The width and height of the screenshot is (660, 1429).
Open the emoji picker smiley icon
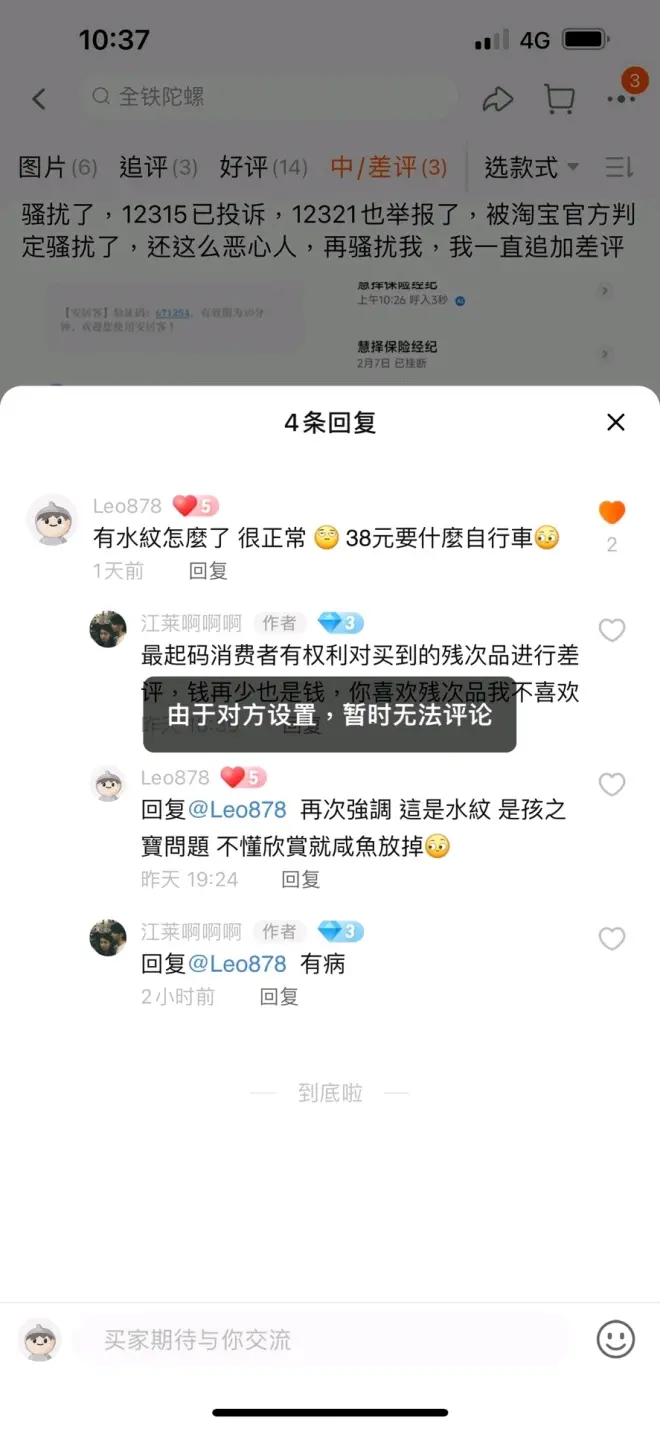tap(616, 1339)
